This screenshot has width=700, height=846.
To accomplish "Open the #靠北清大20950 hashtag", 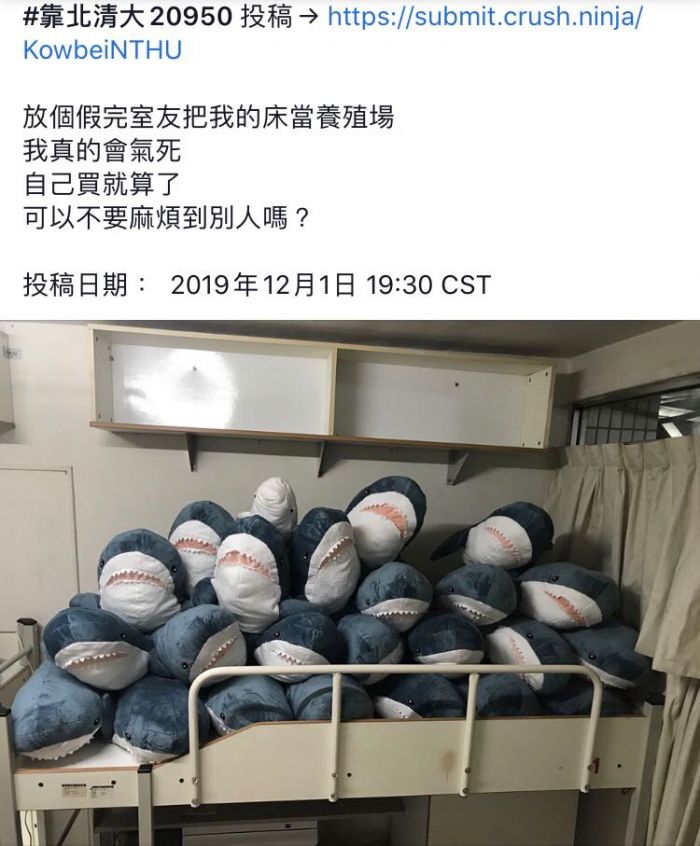I will point(128,17).
